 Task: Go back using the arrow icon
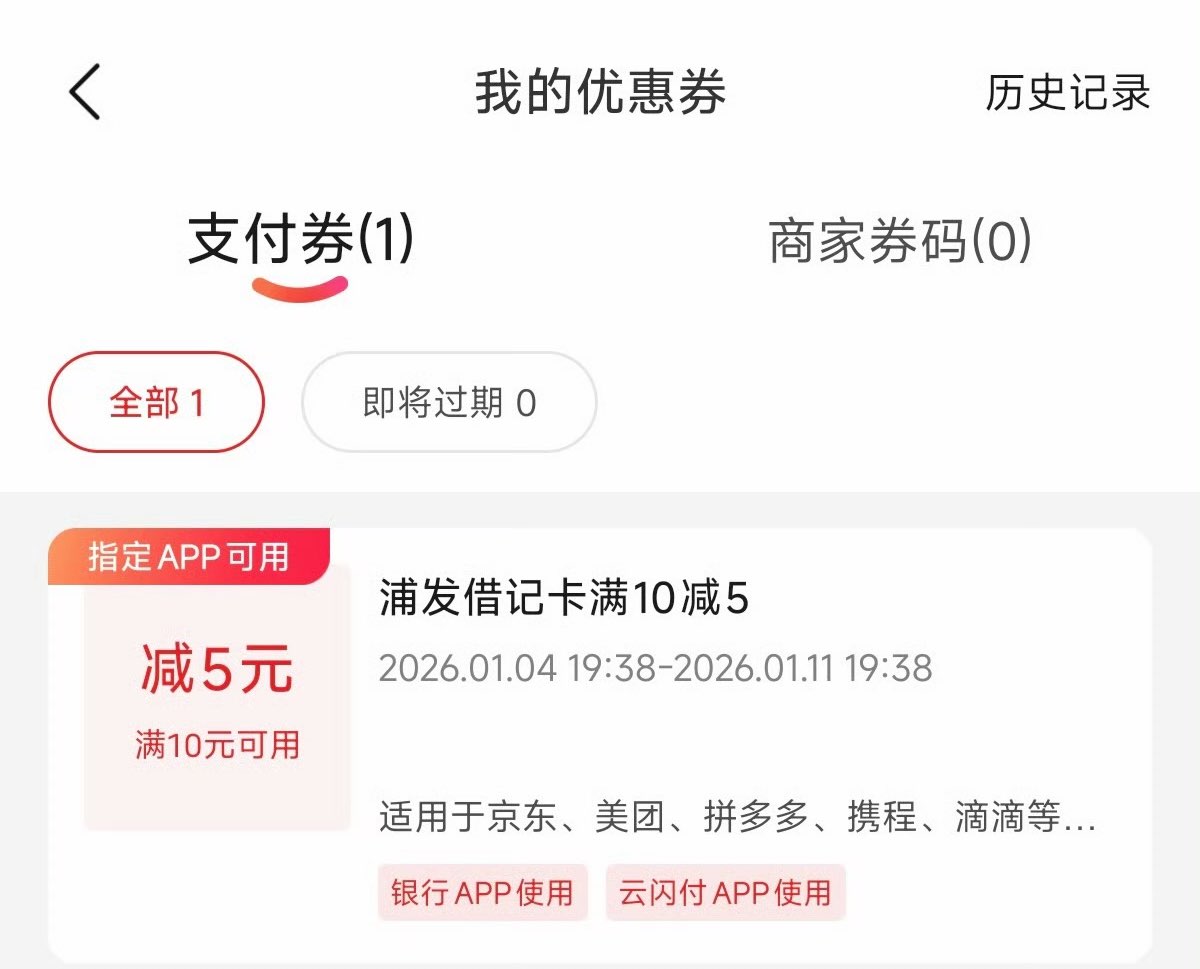pyautogui.click(x=85, y=92)
